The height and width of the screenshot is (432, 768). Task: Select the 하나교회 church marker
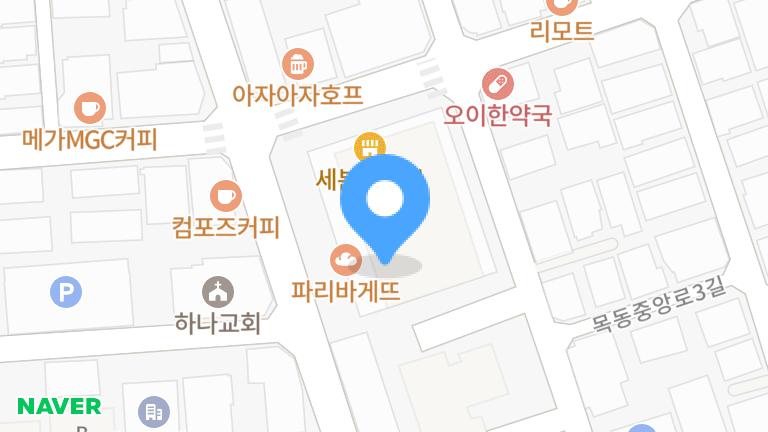[217, 292]
